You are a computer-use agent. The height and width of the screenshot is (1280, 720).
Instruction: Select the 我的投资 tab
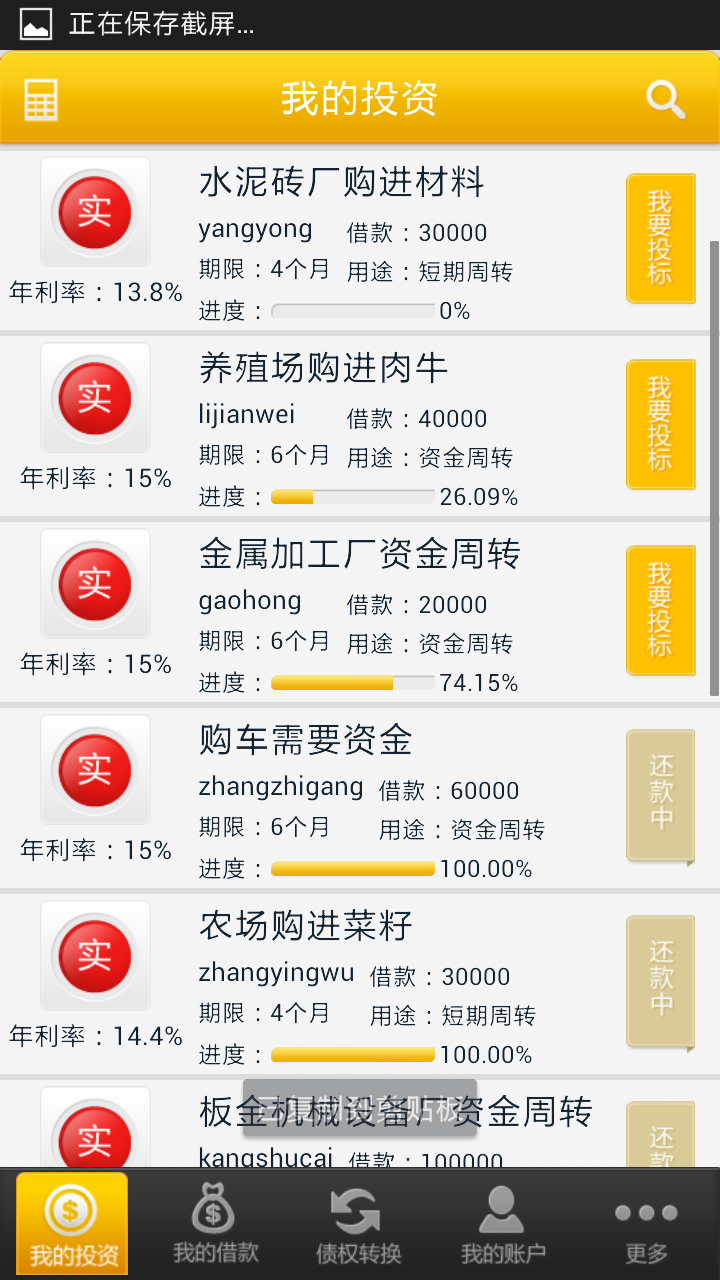(x=73, y=1223)
